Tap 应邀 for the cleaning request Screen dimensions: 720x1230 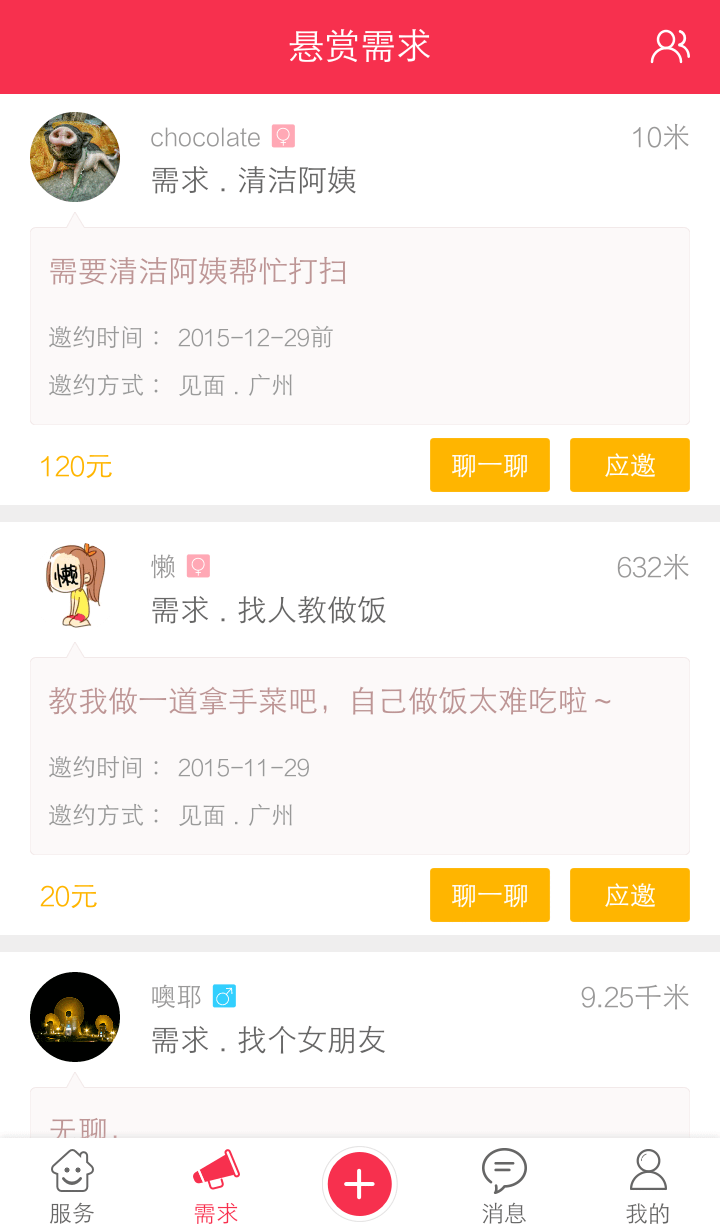[x=629, y=465]
